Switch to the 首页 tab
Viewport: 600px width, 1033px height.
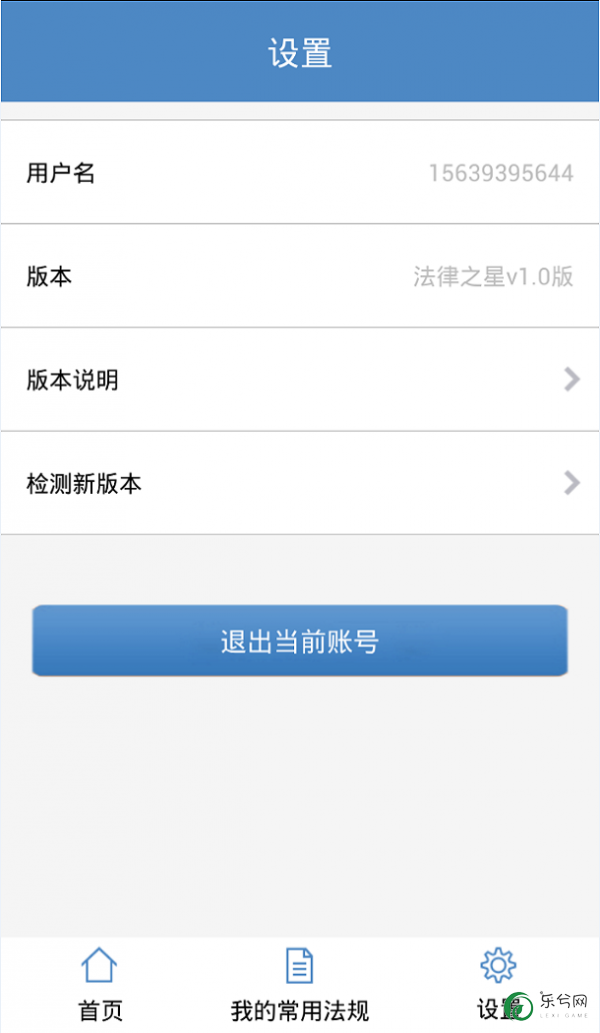[x=99, y=985]
